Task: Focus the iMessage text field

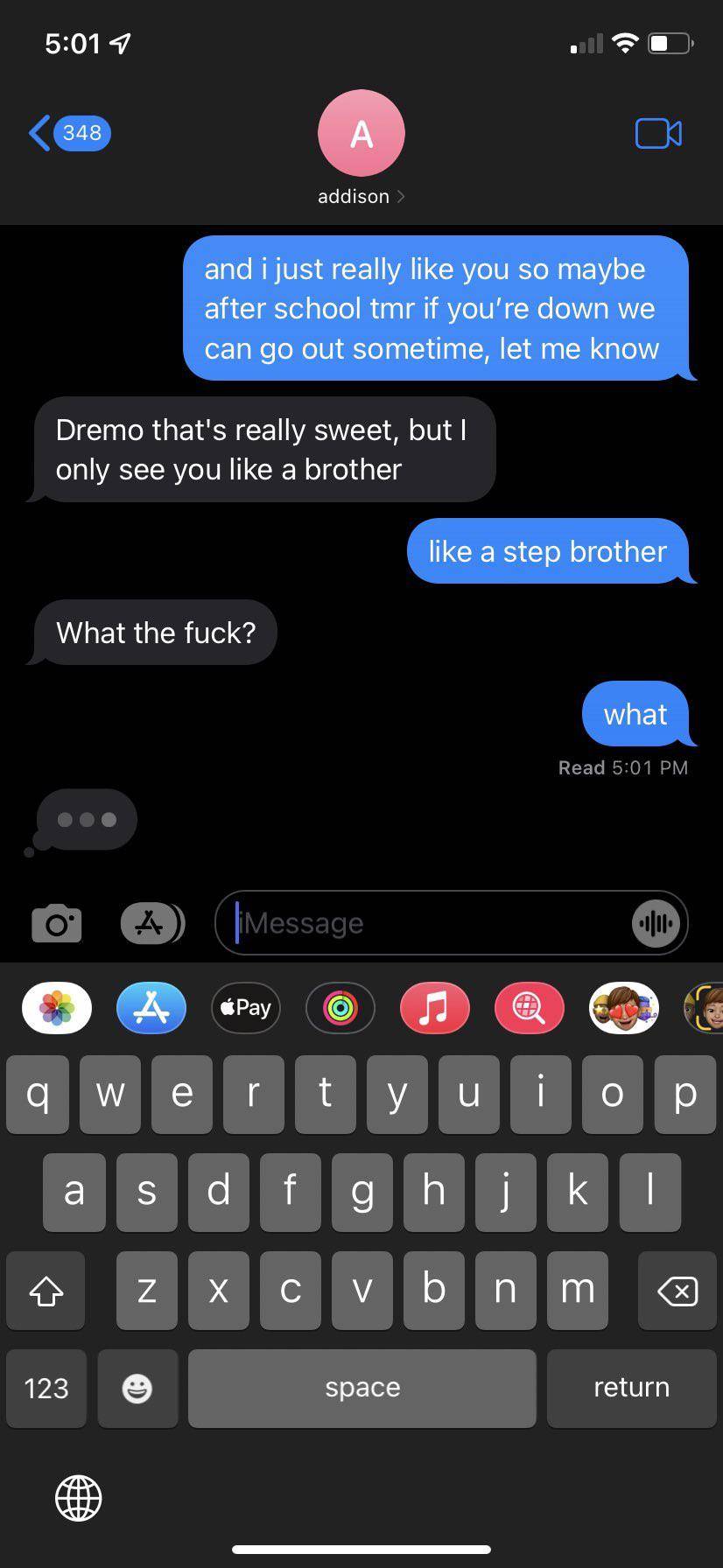Action: point(429,923)
